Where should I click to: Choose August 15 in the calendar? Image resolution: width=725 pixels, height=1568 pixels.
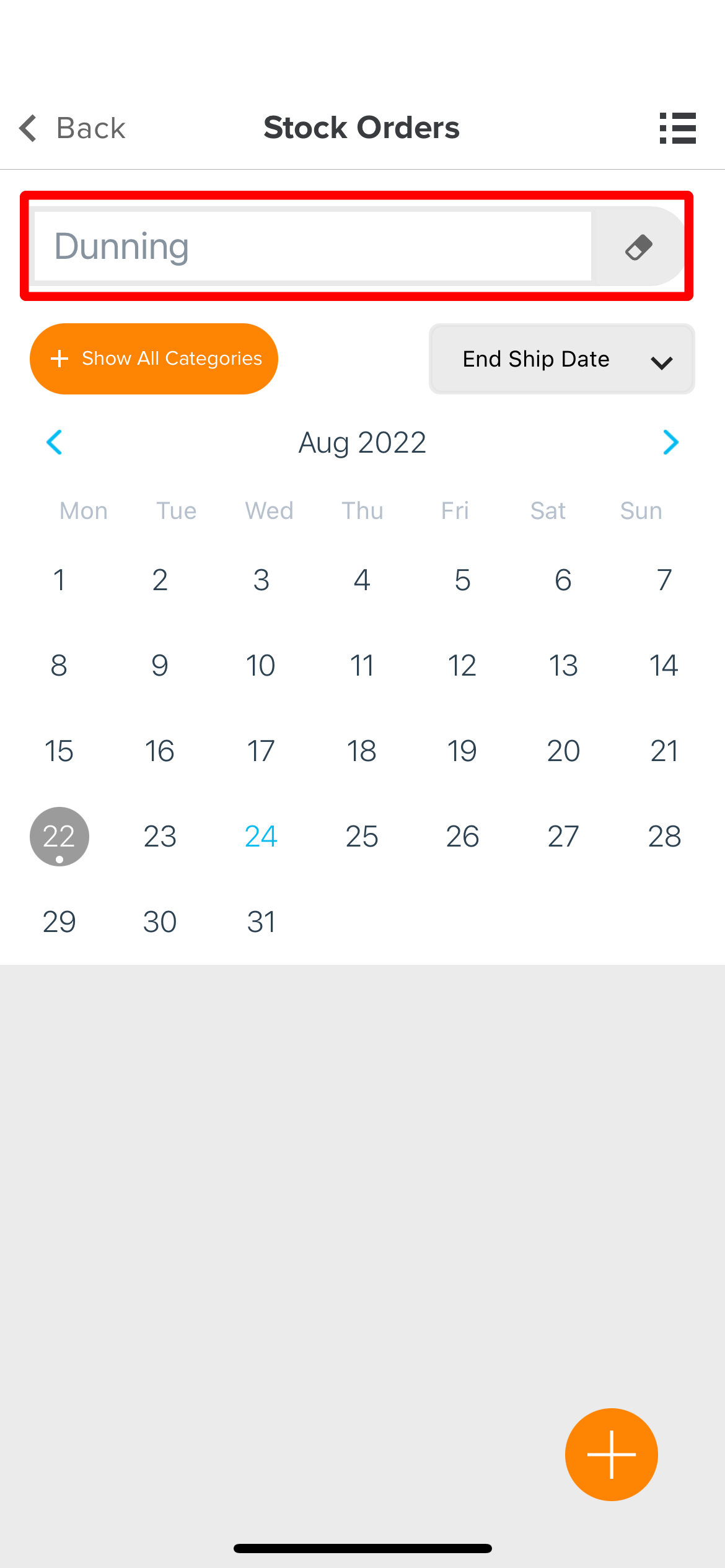[x=59, y=751]
